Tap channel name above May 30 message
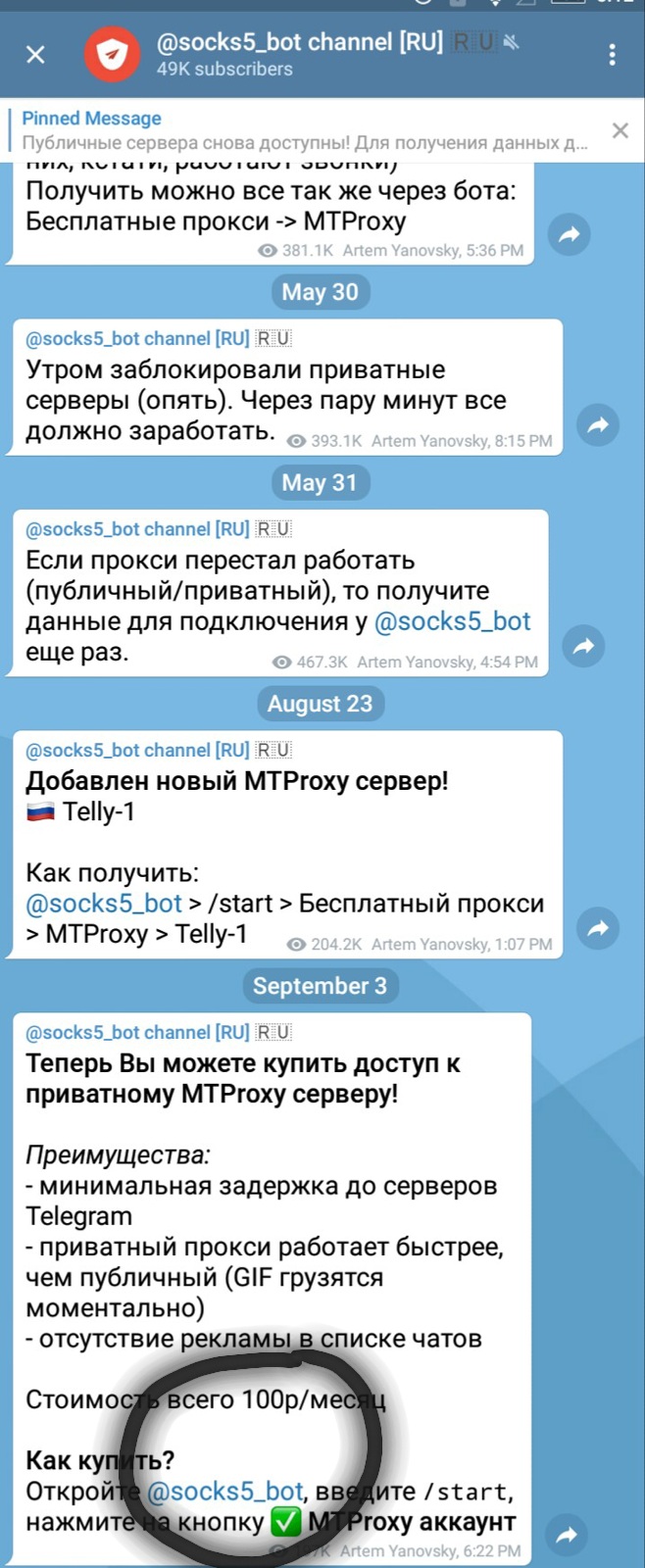This screenshot has height=1568, width=645. [x=137, y=338]
